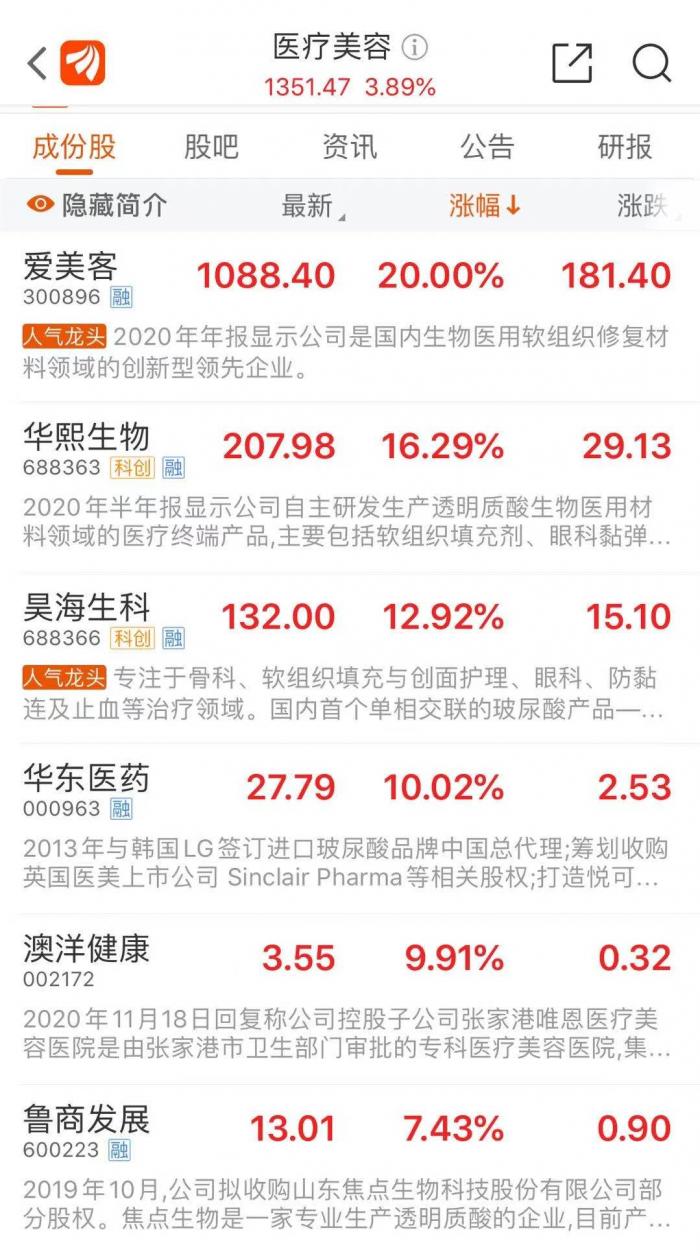This screenshot has width=700, height=1254.
Task: Change the 涨幅 sort order
Action: coord(485,206)
